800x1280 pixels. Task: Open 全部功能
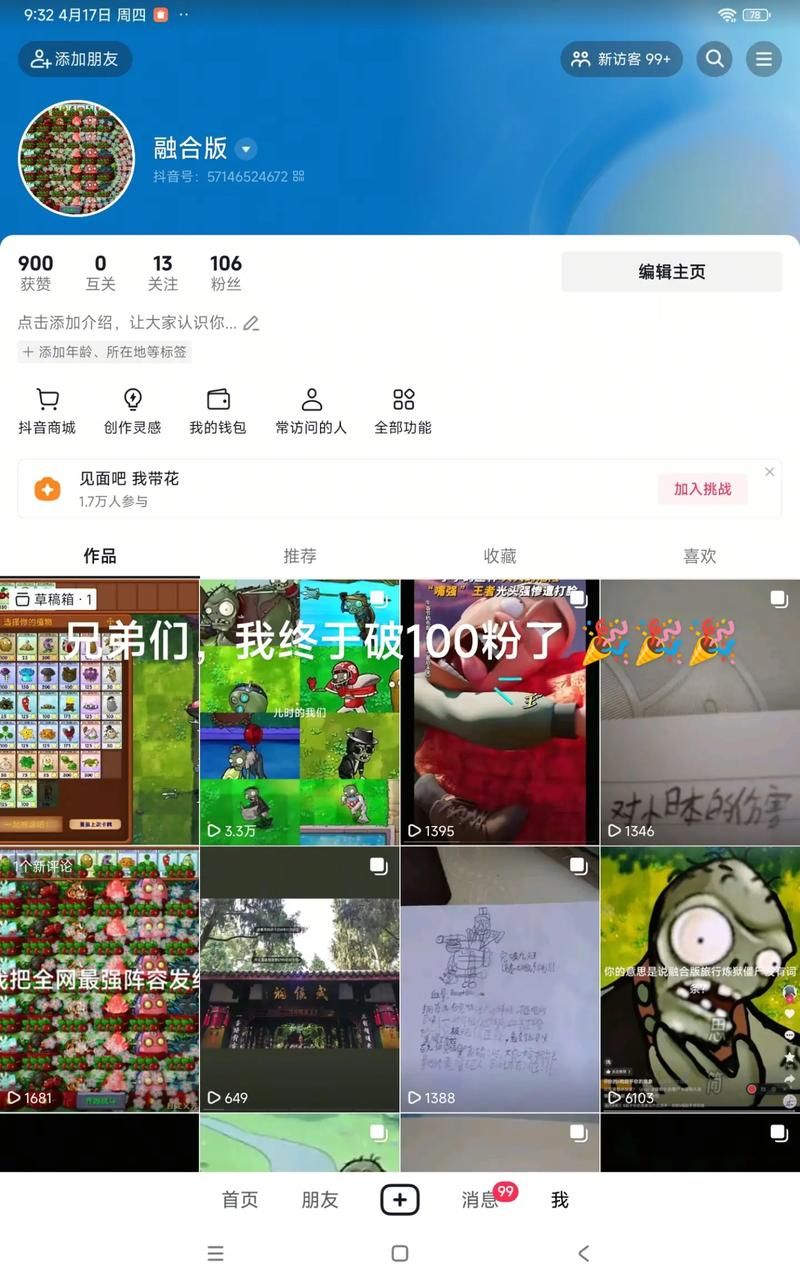(x=403, y=411)
